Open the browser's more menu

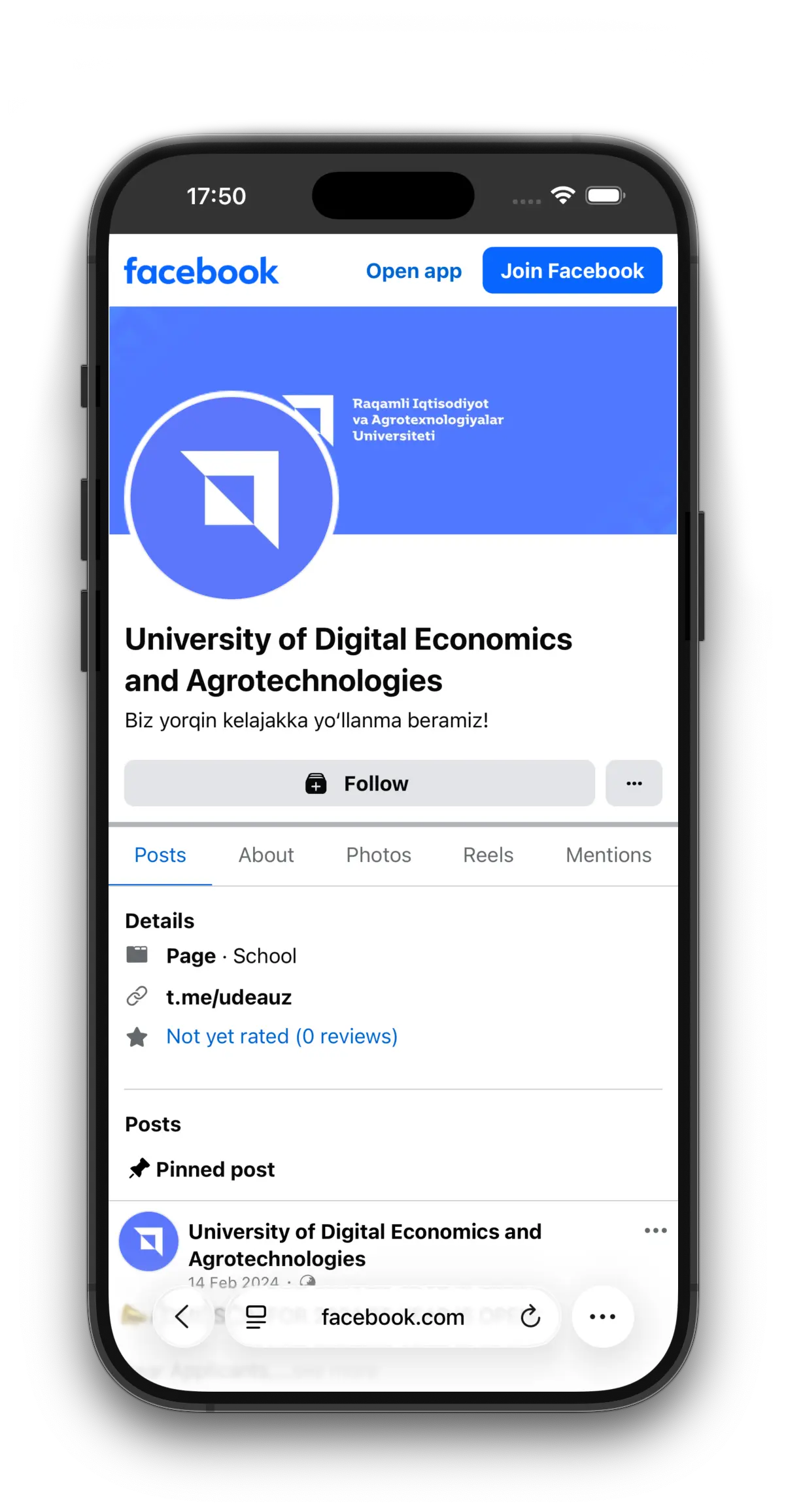click(x=602, y=1316)
